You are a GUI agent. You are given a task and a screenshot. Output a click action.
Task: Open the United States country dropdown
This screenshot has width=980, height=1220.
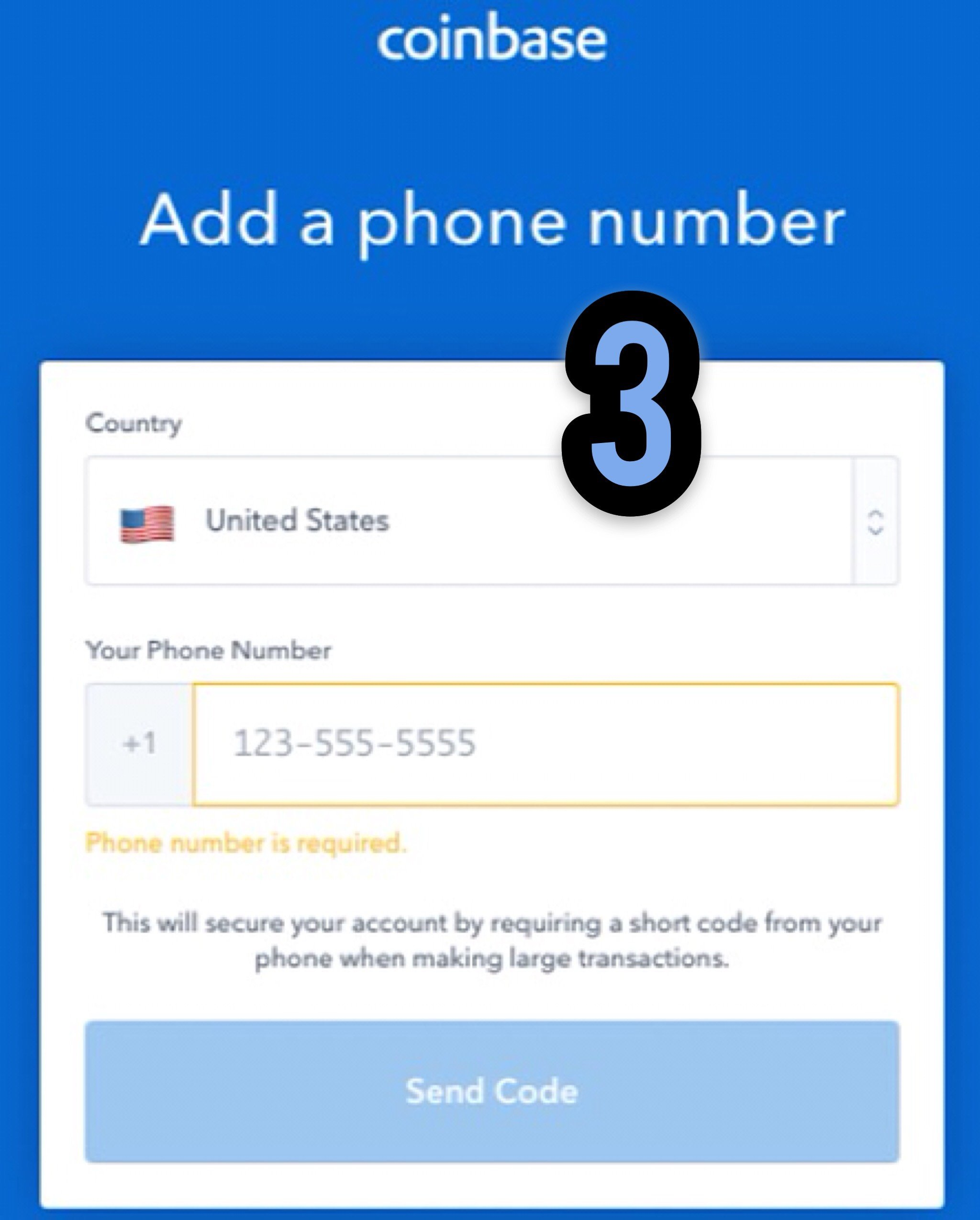click(x=492, y=521)
